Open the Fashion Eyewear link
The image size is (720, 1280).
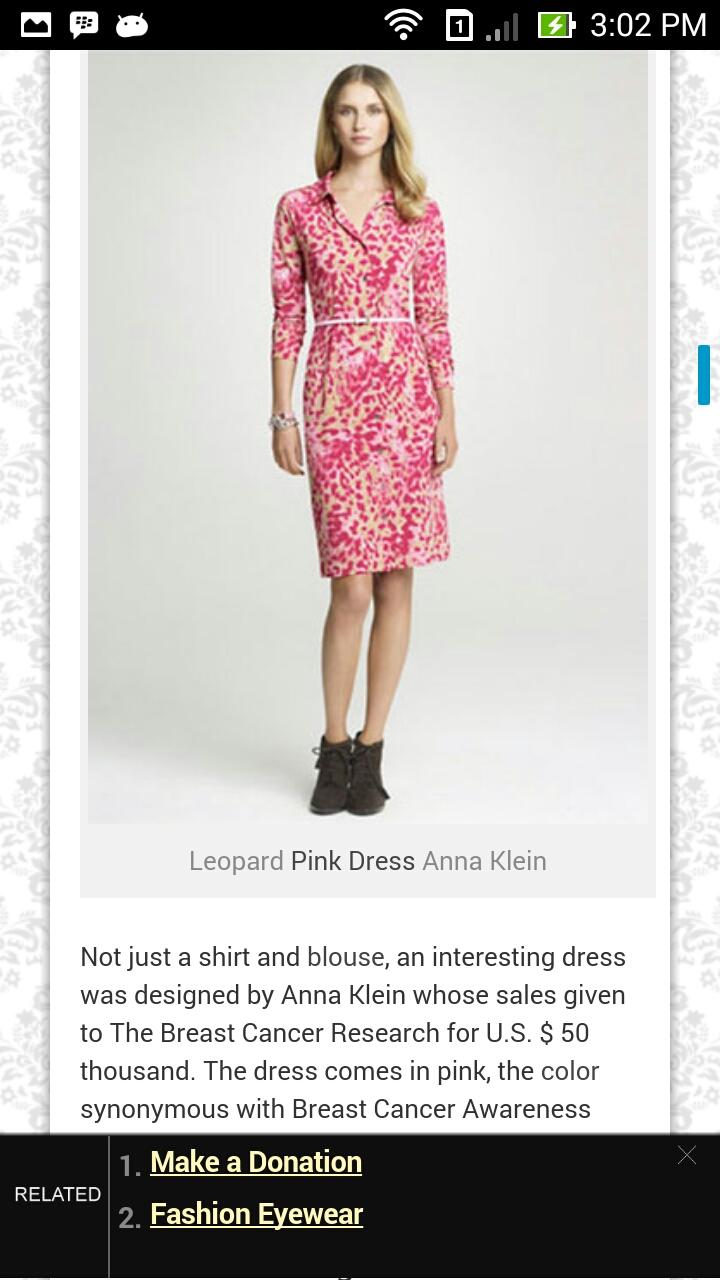[256, 1214]
